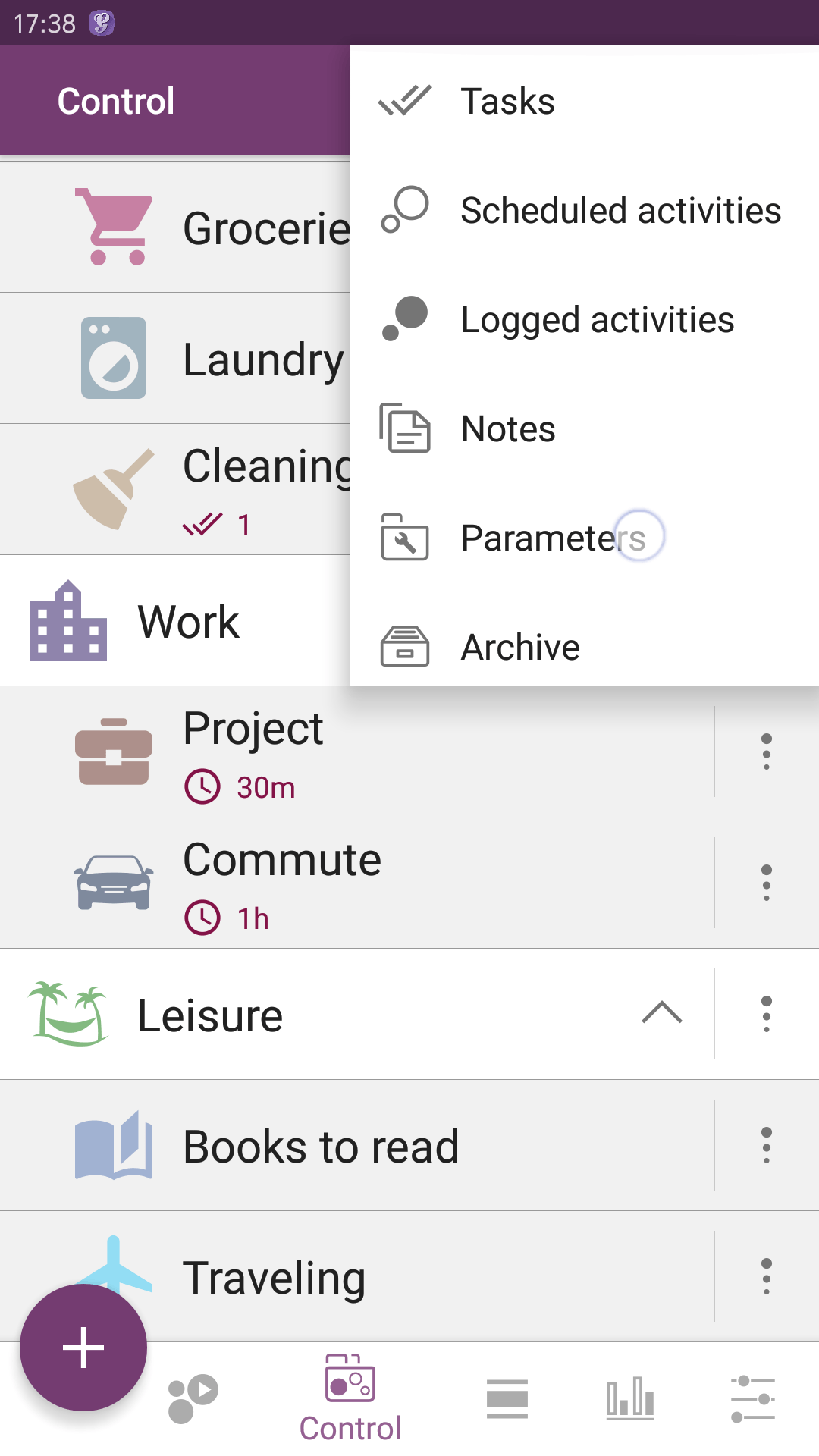Switch to the bar chart statistics tab
This screenshot has height=1456, width=819.
(x=630, y=1398)
